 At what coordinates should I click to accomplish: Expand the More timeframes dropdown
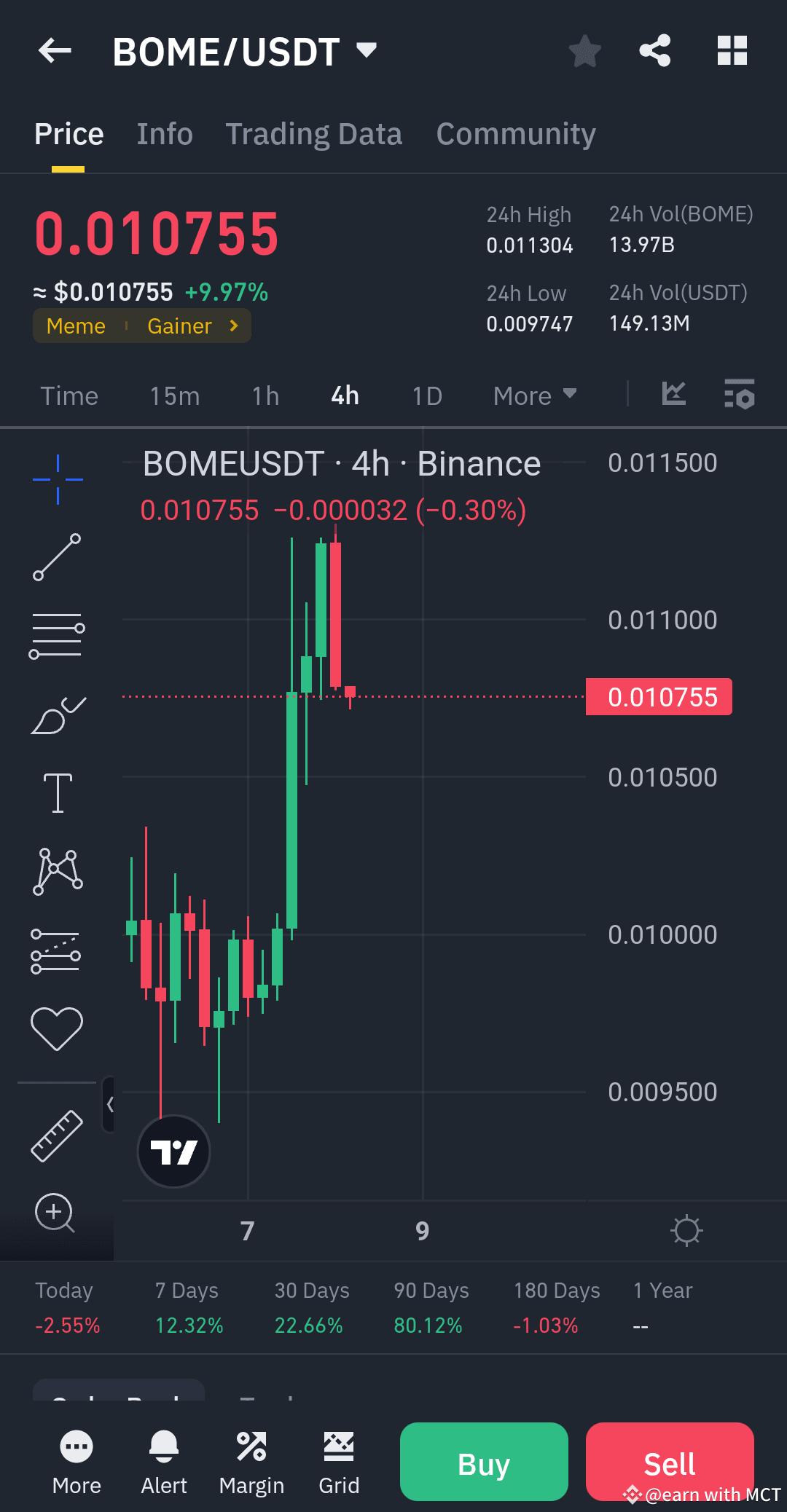pos(534,395)
